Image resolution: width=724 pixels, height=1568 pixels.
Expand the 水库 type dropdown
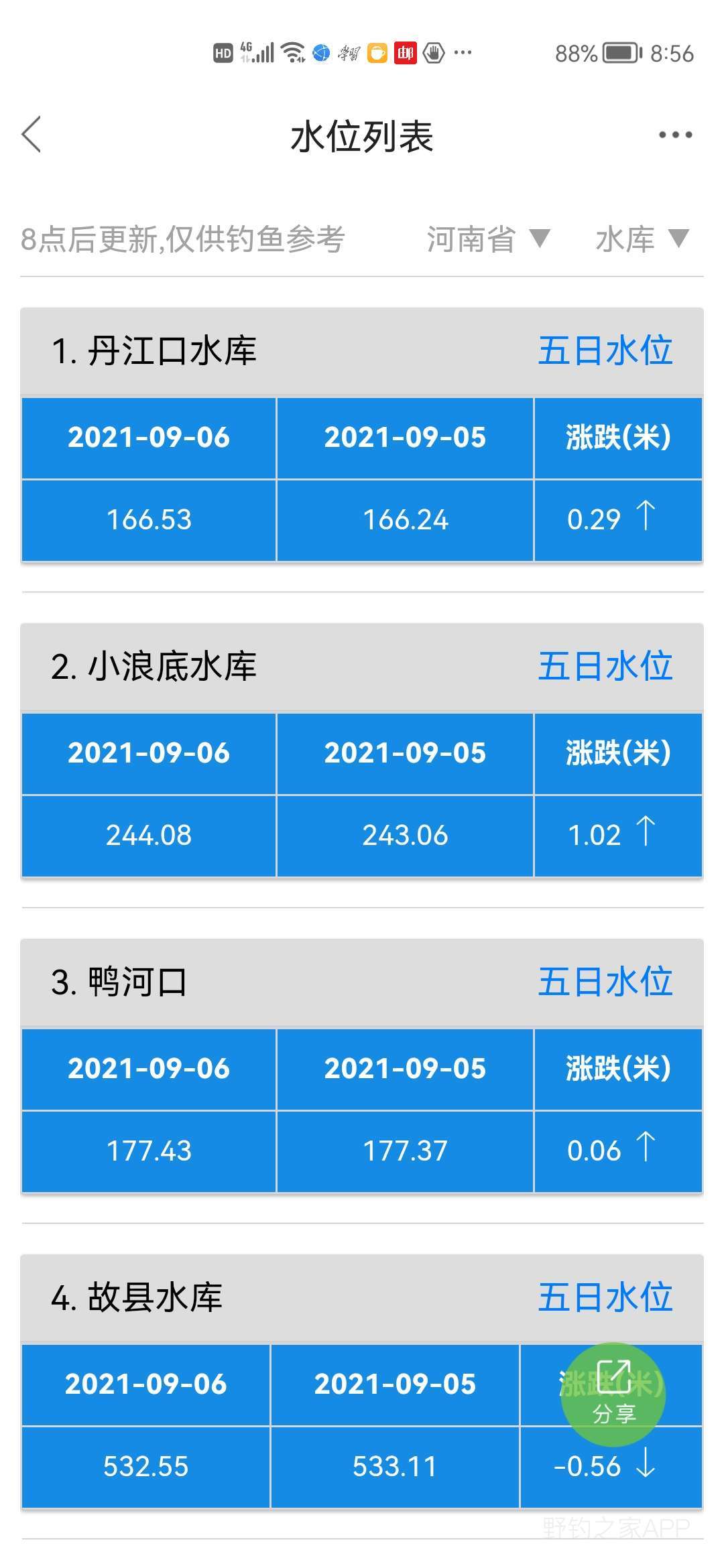pyautogui.click(x=642, y=239)
